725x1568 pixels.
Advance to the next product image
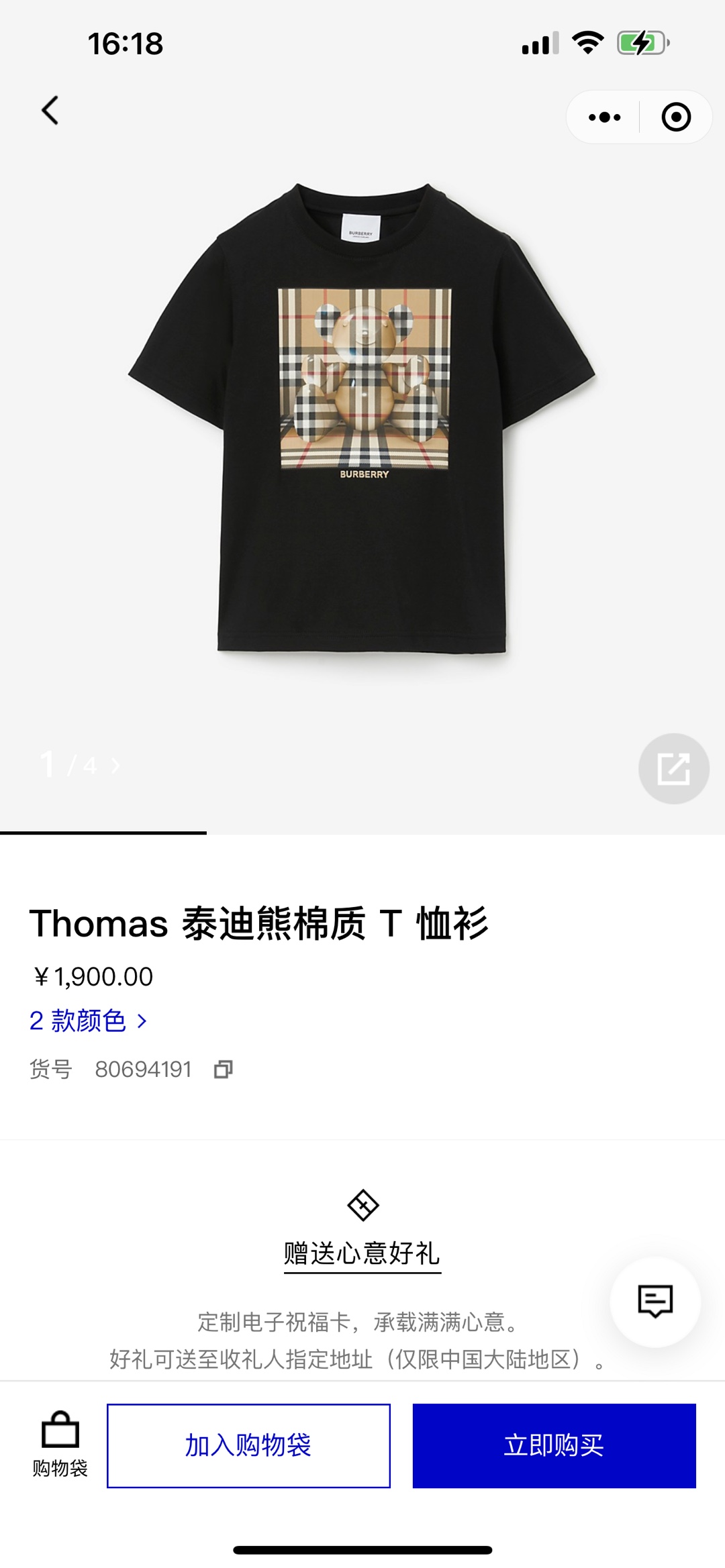pos(115,765)
